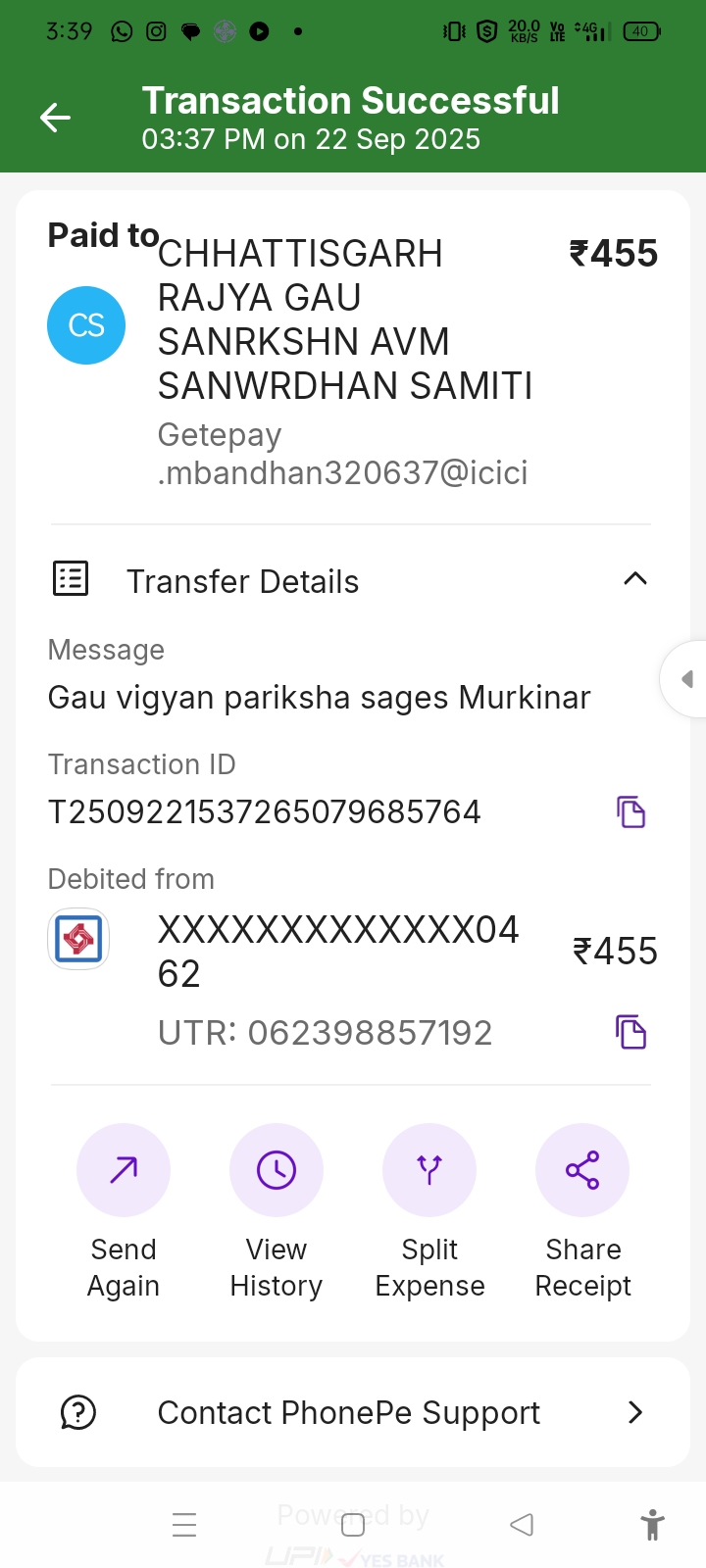Go back using the top arrow
Image resolution: width=706 pixels, height=1568 pixels.
point(56,119)
